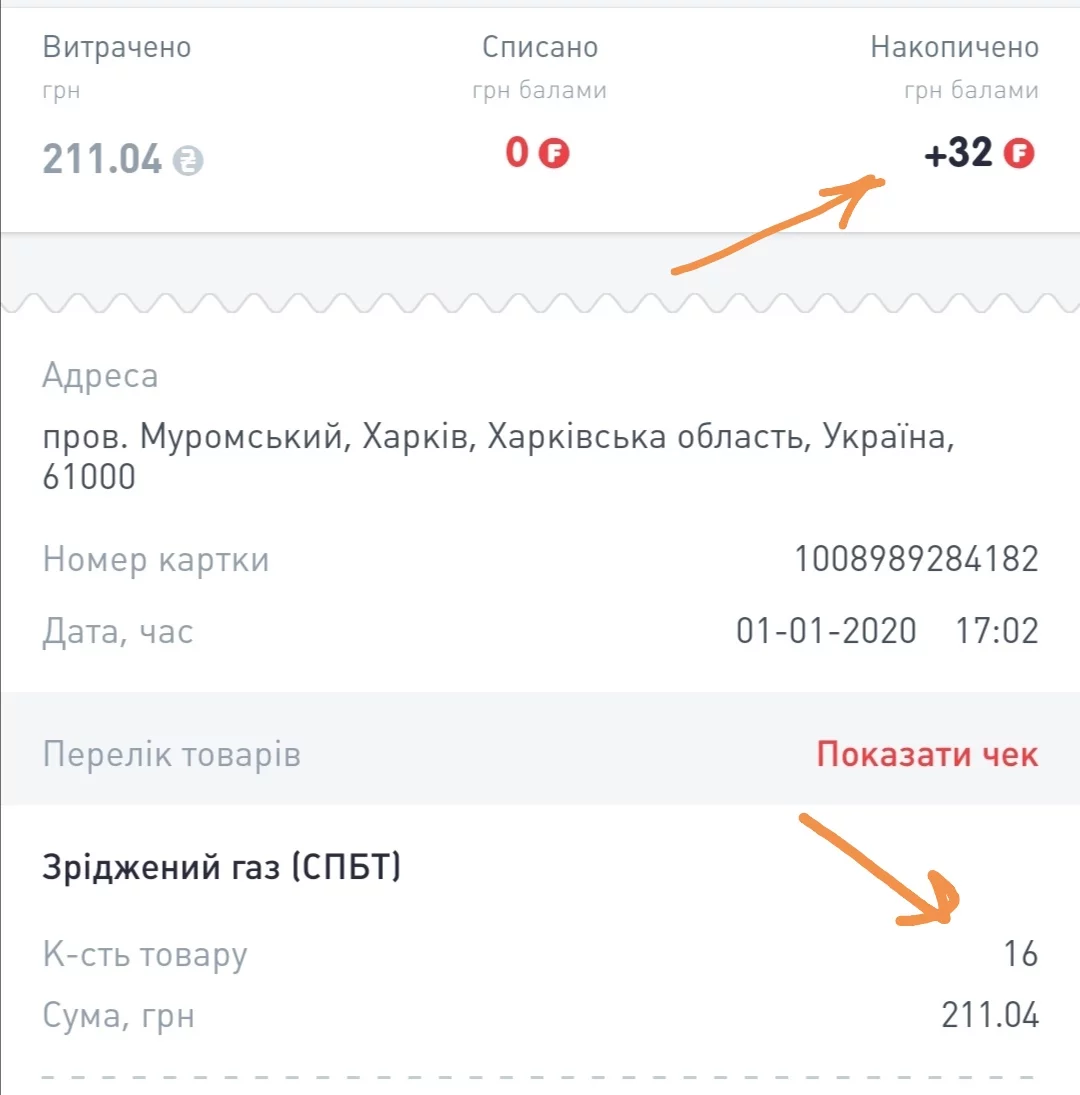Tap the "Показати чек" link
This screenshot has width=1080, height=1095.
click(927, 754)
